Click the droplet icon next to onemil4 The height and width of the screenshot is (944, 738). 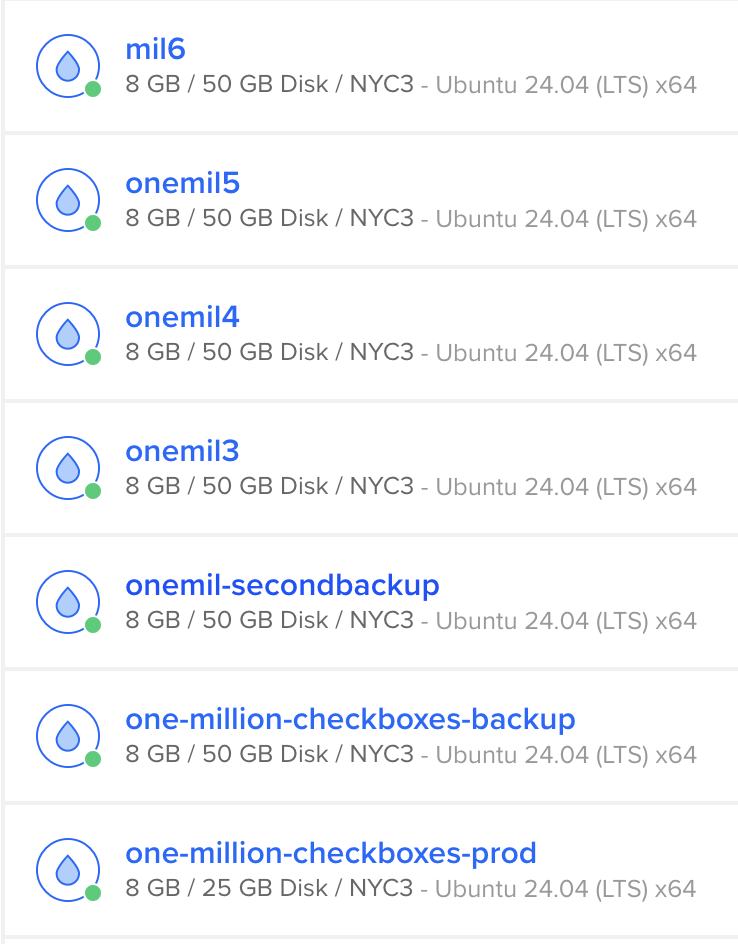(x=68, y=333)
